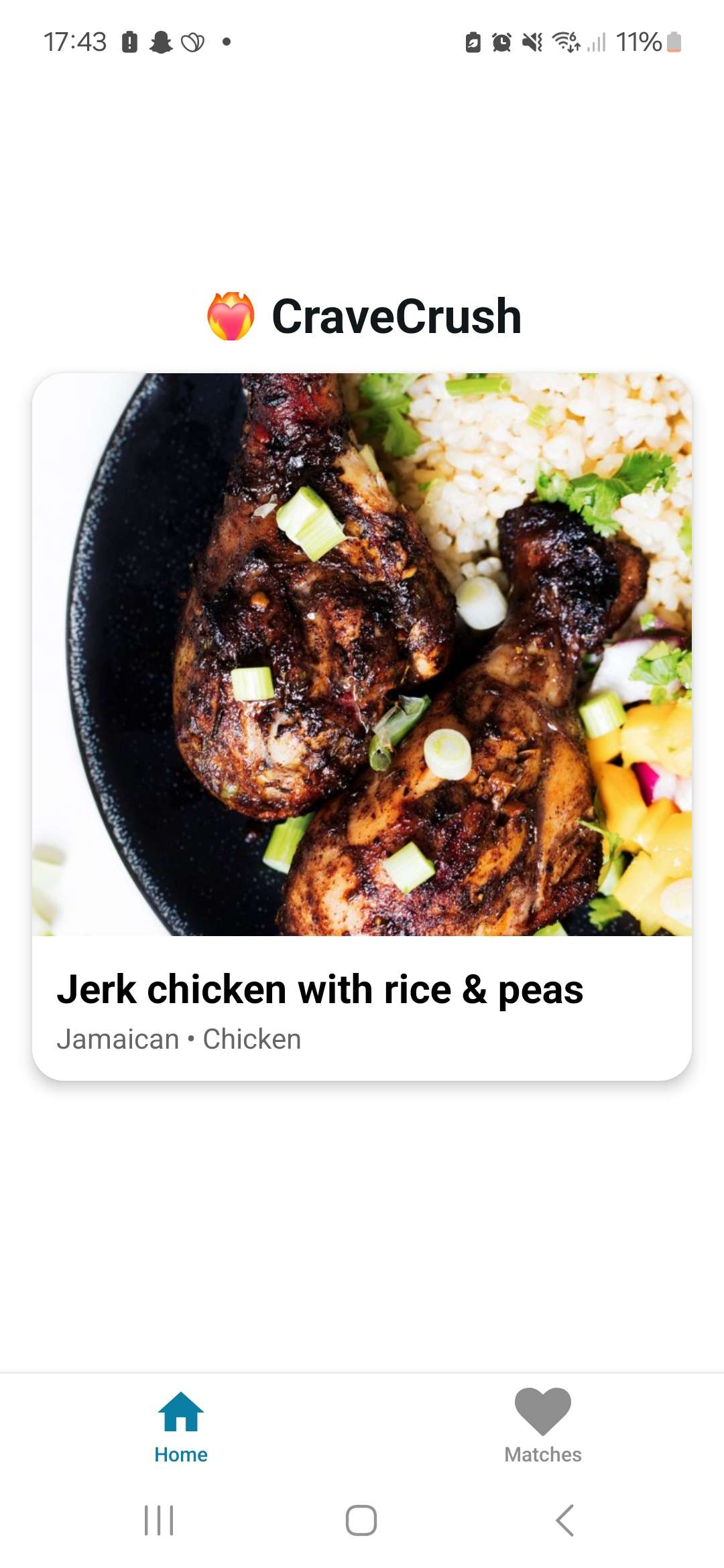Viewport: 724px width, 1568px height.
Task: Open recent apps from the navigation bar
Action: click(x=159, y=1520)
